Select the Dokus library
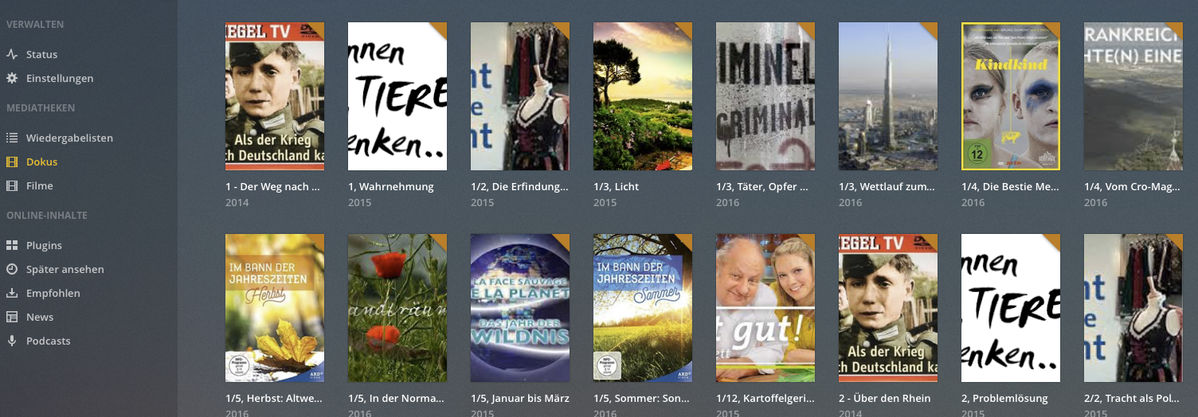Screen dimensions: 1198x417 click(x=41, y=162)
